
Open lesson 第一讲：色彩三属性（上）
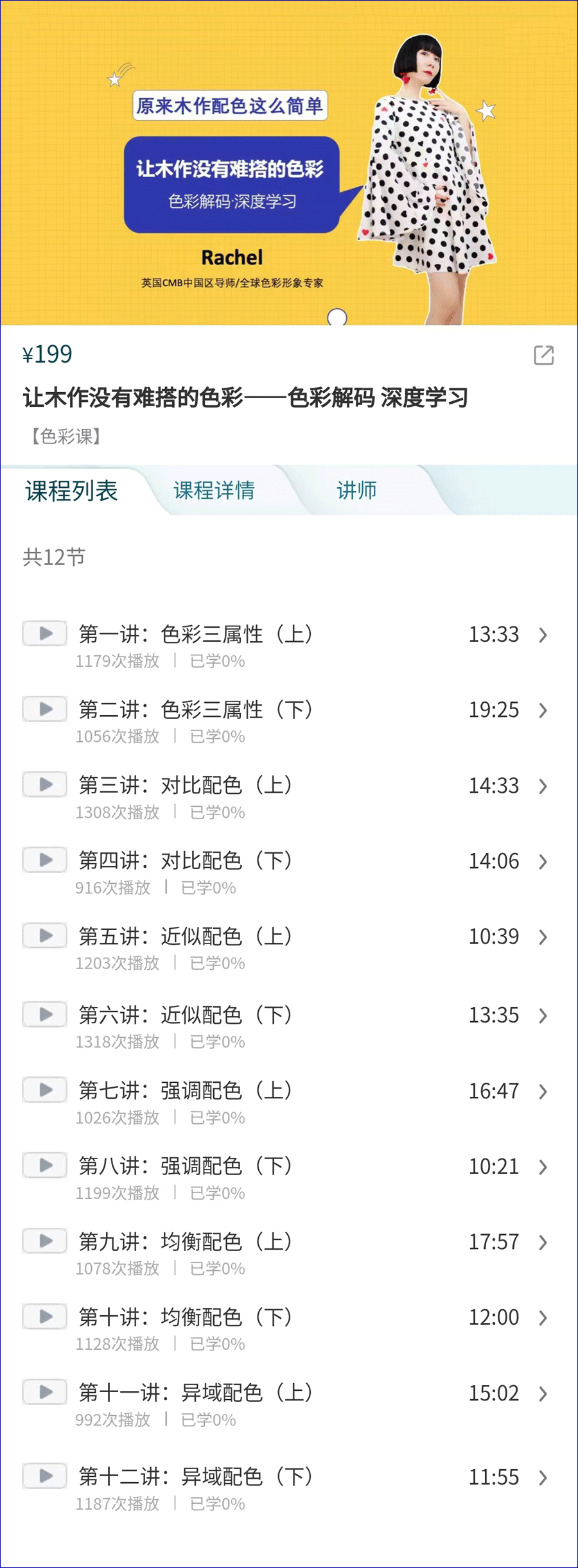click(195, 634)
